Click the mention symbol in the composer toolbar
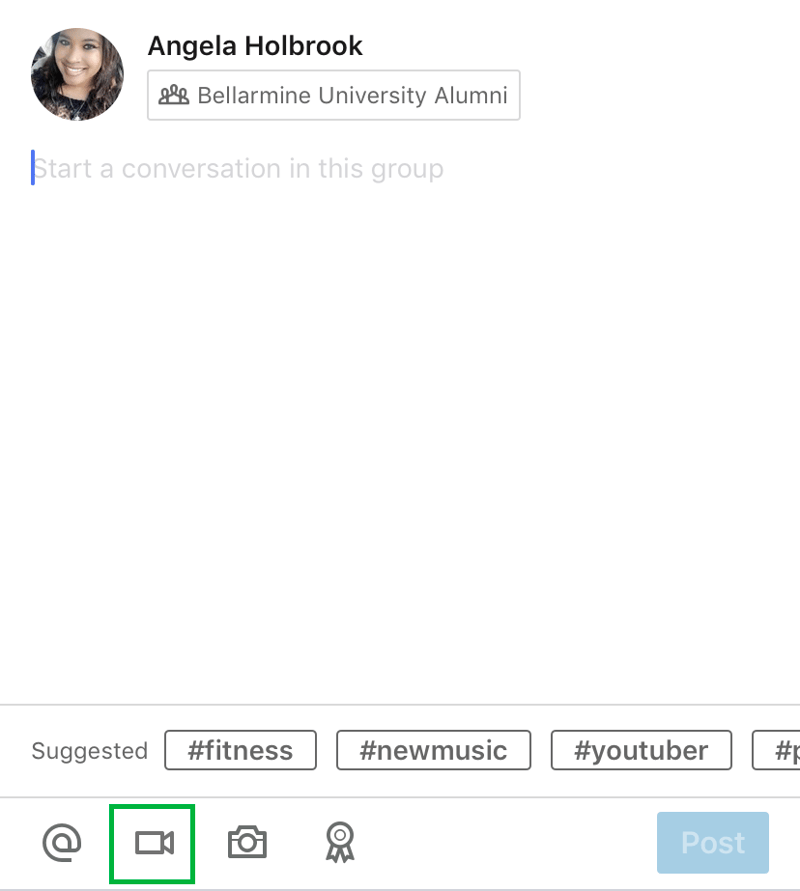Viewport: 800px width, 891px height. click(62, 843)
